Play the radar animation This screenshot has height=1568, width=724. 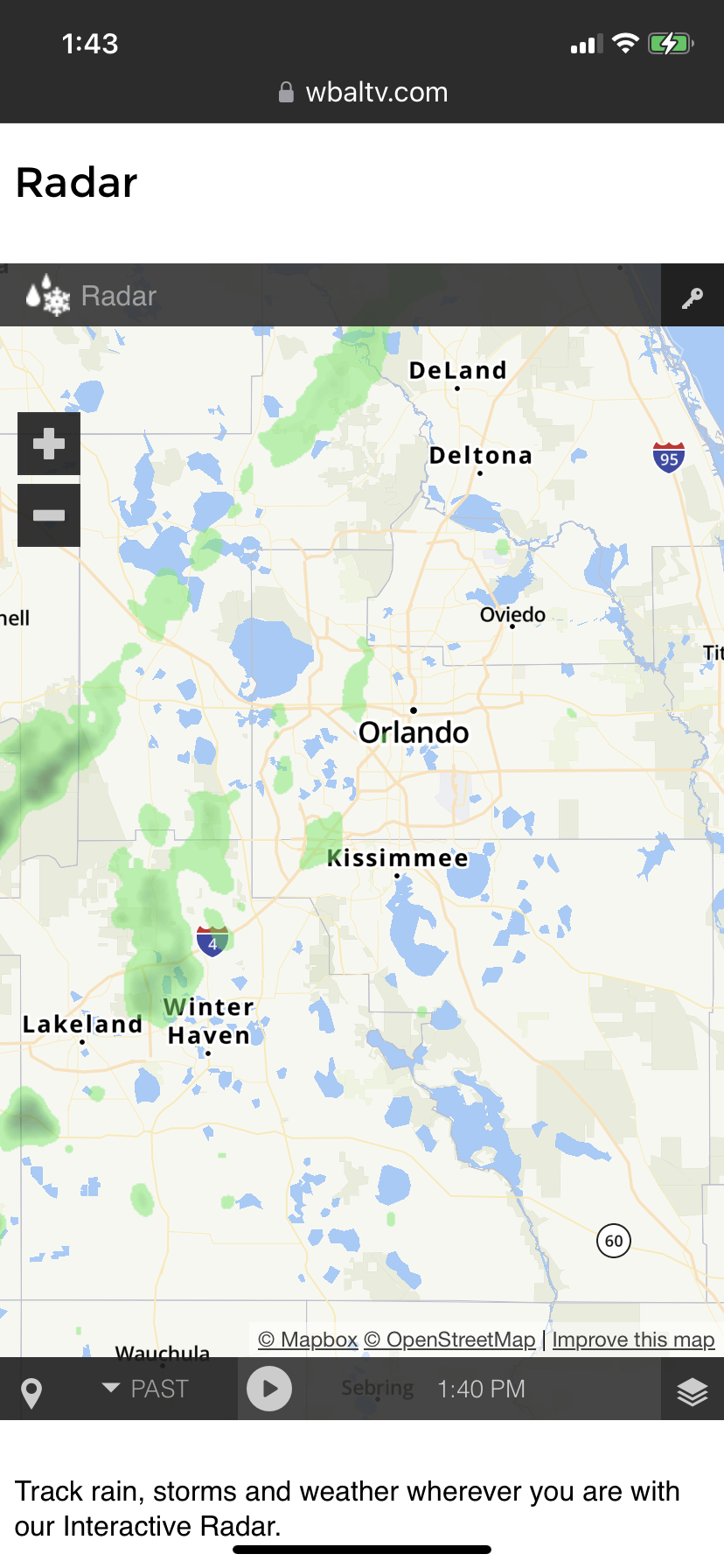[269, 1389]
